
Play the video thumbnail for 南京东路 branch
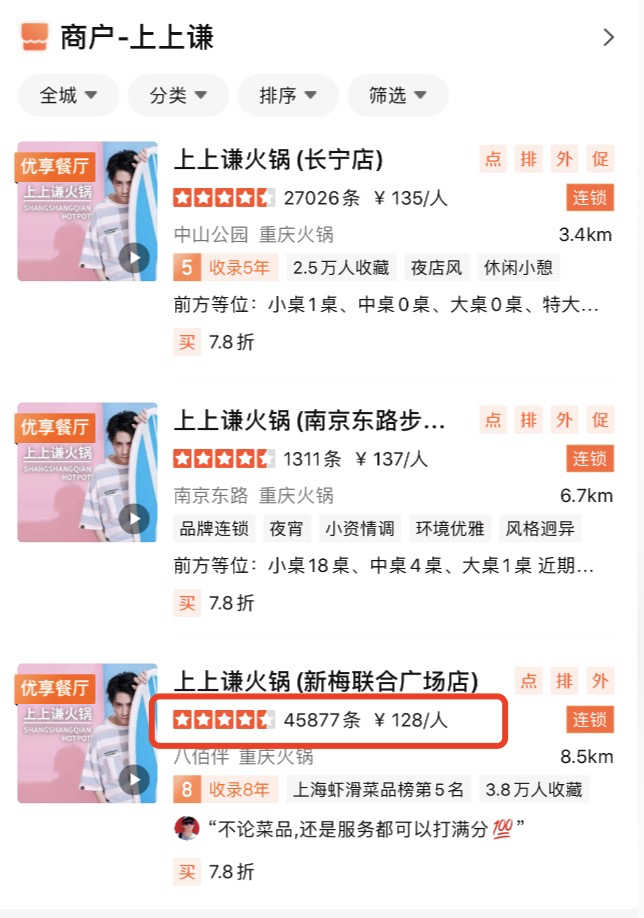pyautogui.click(x=133, y=519)
